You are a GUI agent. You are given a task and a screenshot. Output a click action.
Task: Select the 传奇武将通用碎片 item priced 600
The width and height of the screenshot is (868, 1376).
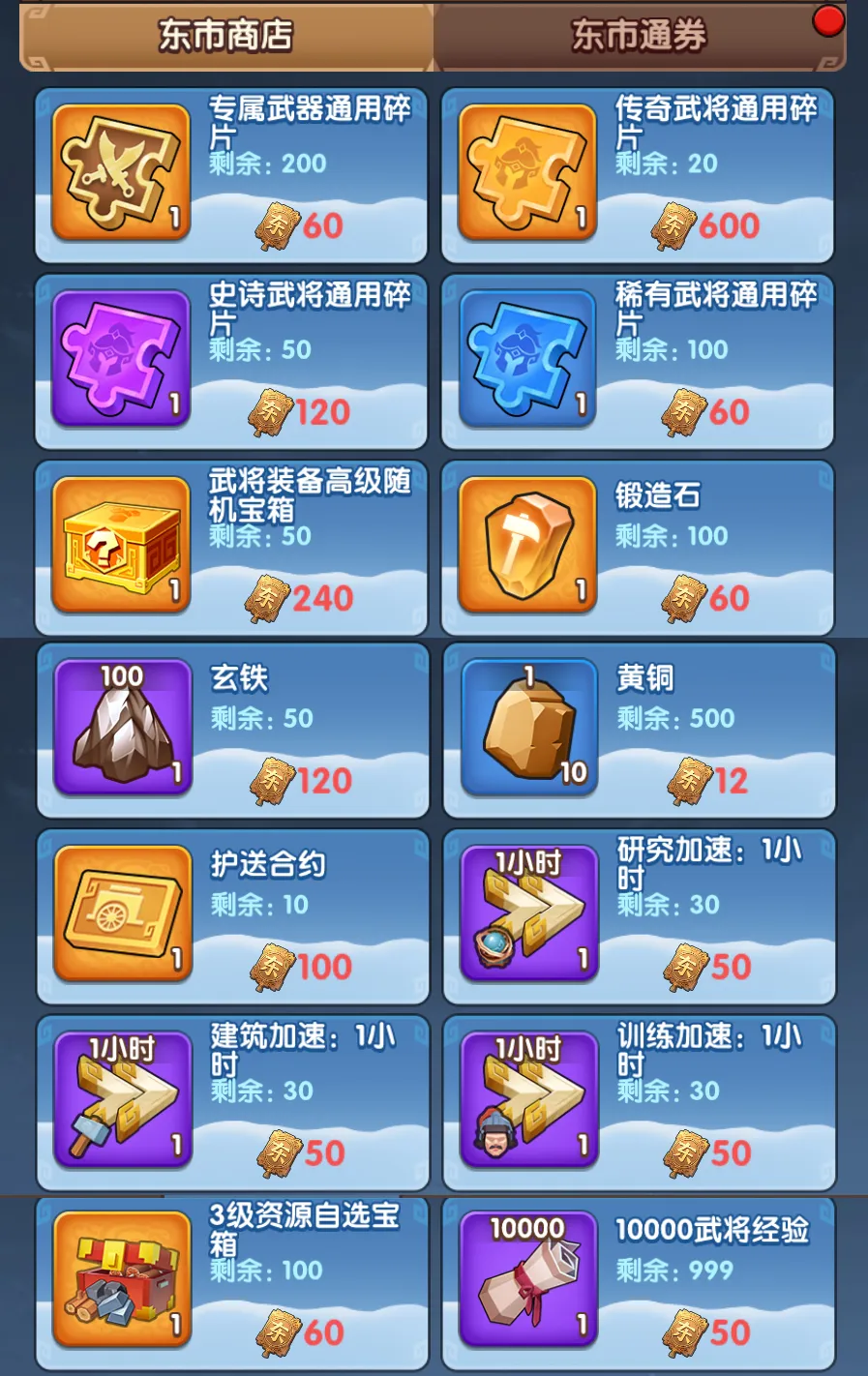[638, 175]
